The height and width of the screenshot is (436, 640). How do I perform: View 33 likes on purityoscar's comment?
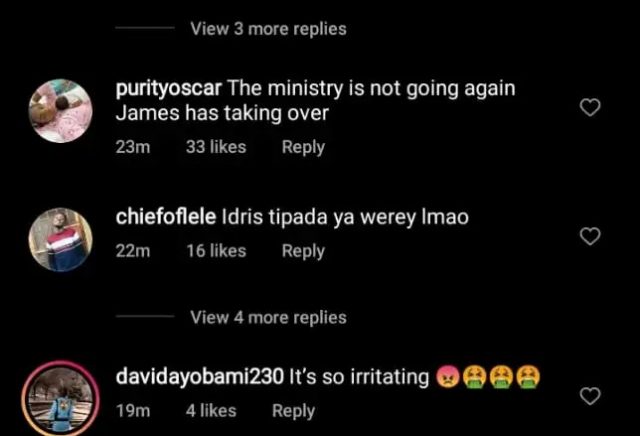(216, 147)
